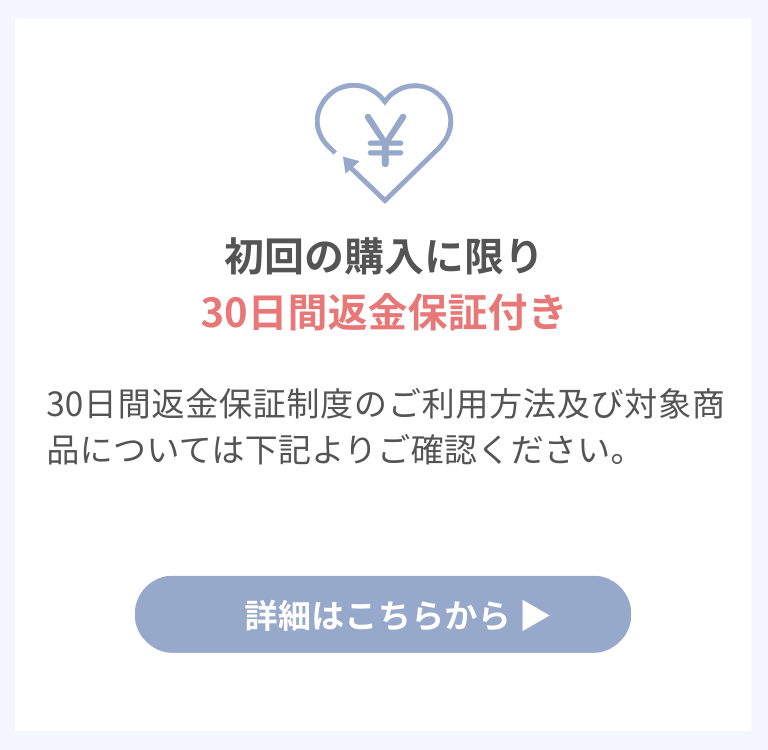
Task: Tap the 詳細はこちらから button
Action: 383,614
